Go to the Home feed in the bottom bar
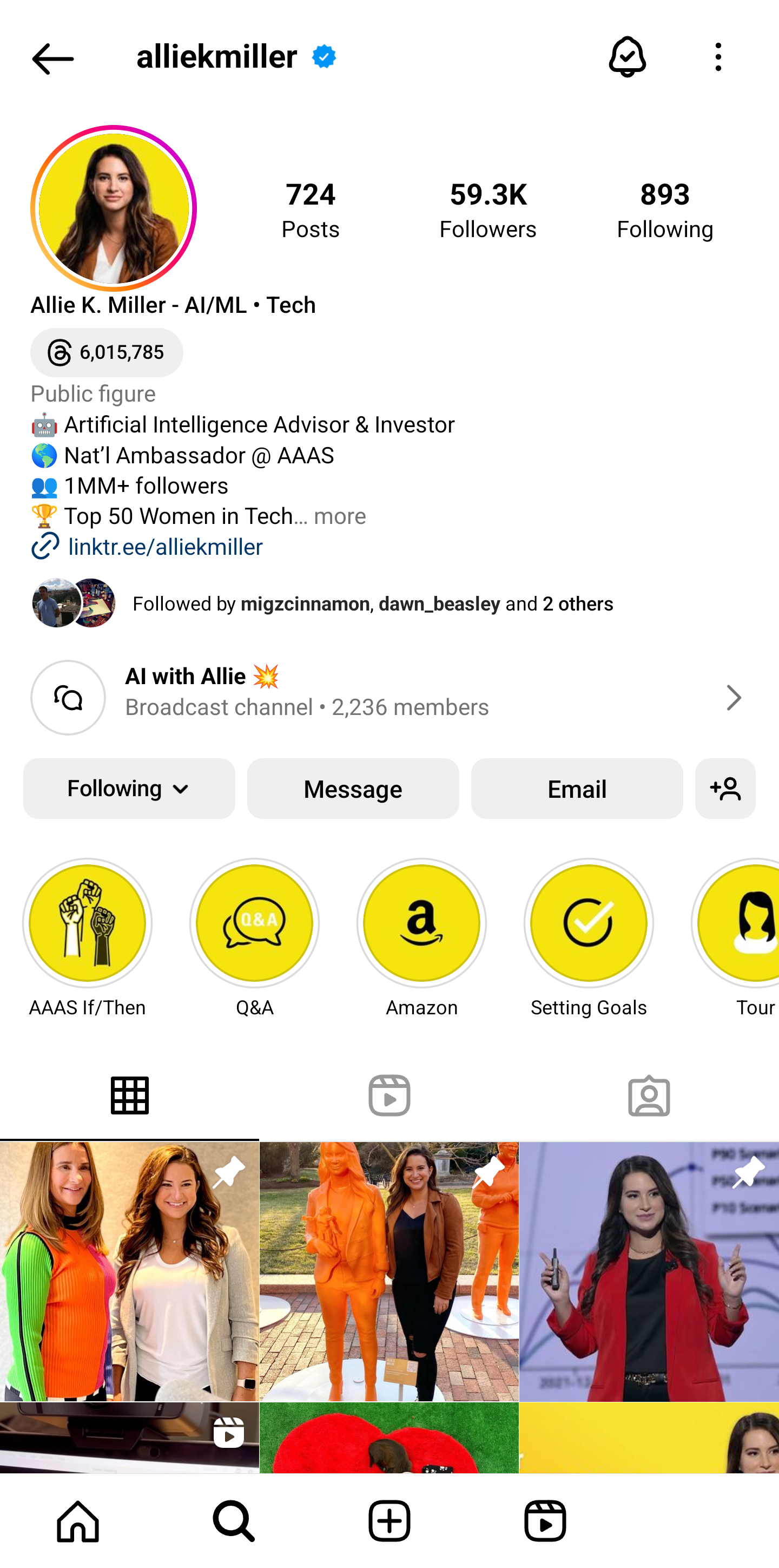 pyautogui.click(x=78, y=1520)
